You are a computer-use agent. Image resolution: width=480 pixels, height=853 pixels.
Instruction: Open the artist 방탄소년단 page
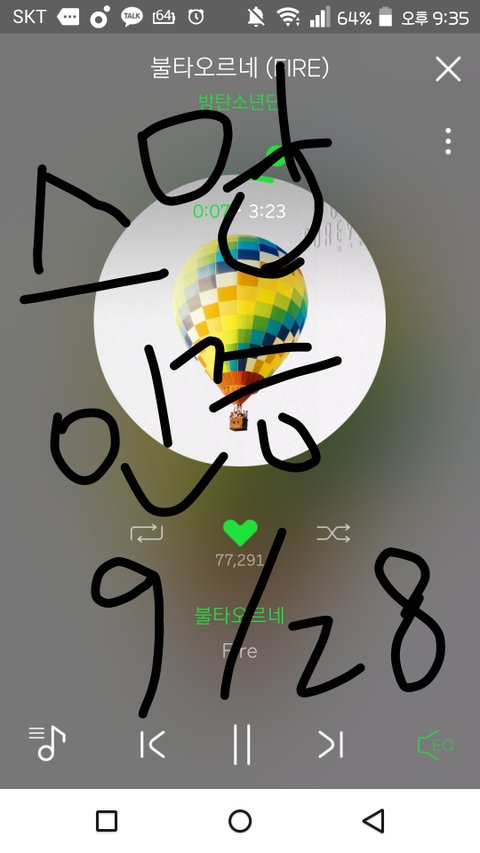click(x=239, y=102)
